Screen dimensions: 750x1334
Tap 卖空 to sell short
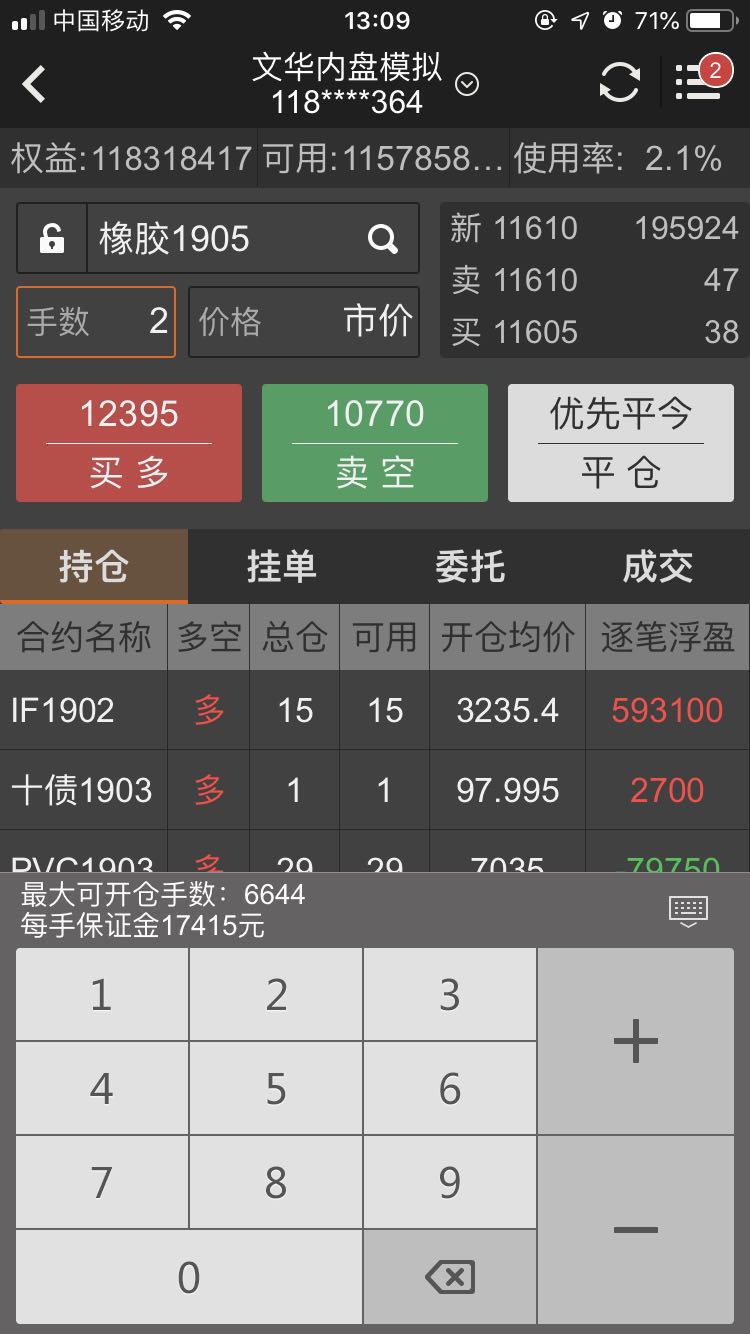[375, 443]
